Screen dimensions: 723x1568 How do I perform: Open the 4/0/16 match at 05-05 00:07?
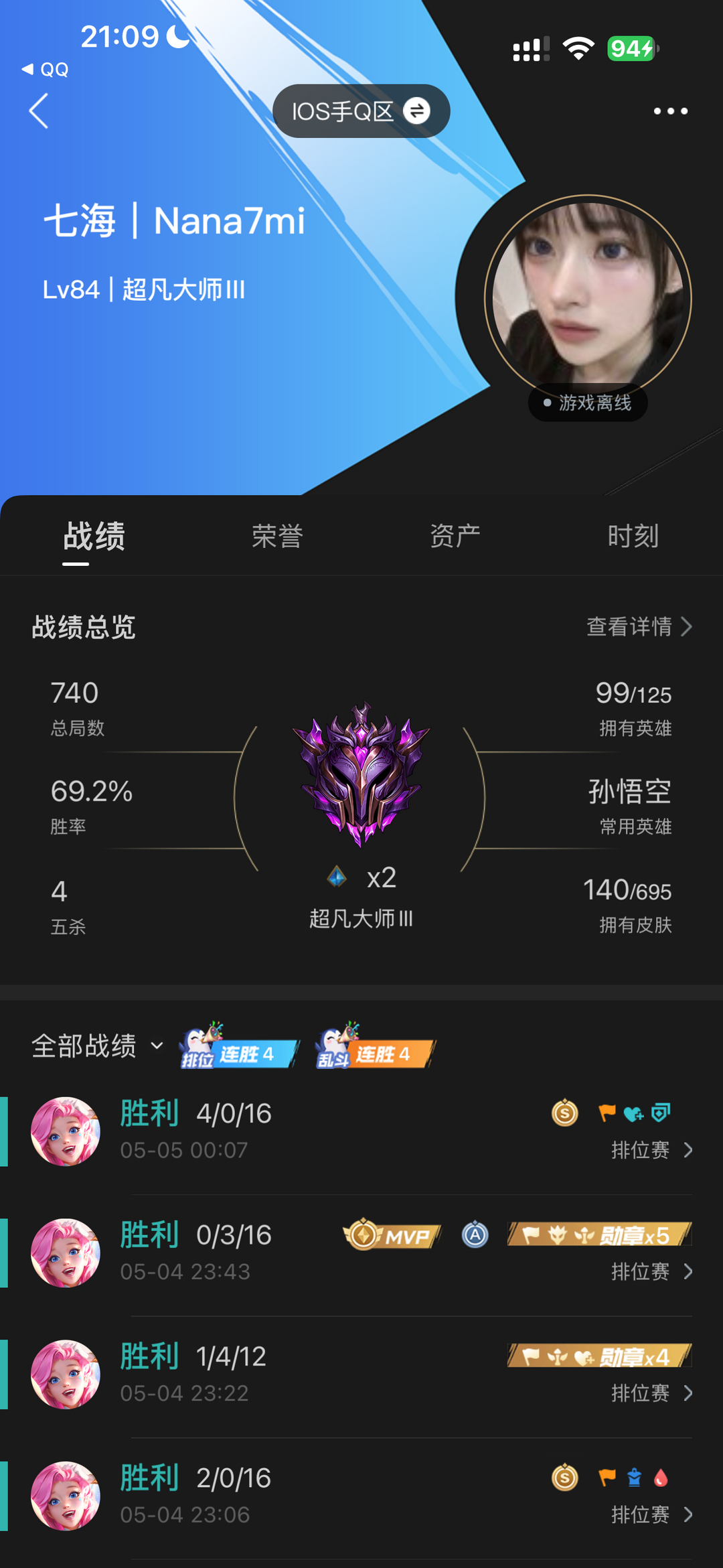coord(361,1132)
